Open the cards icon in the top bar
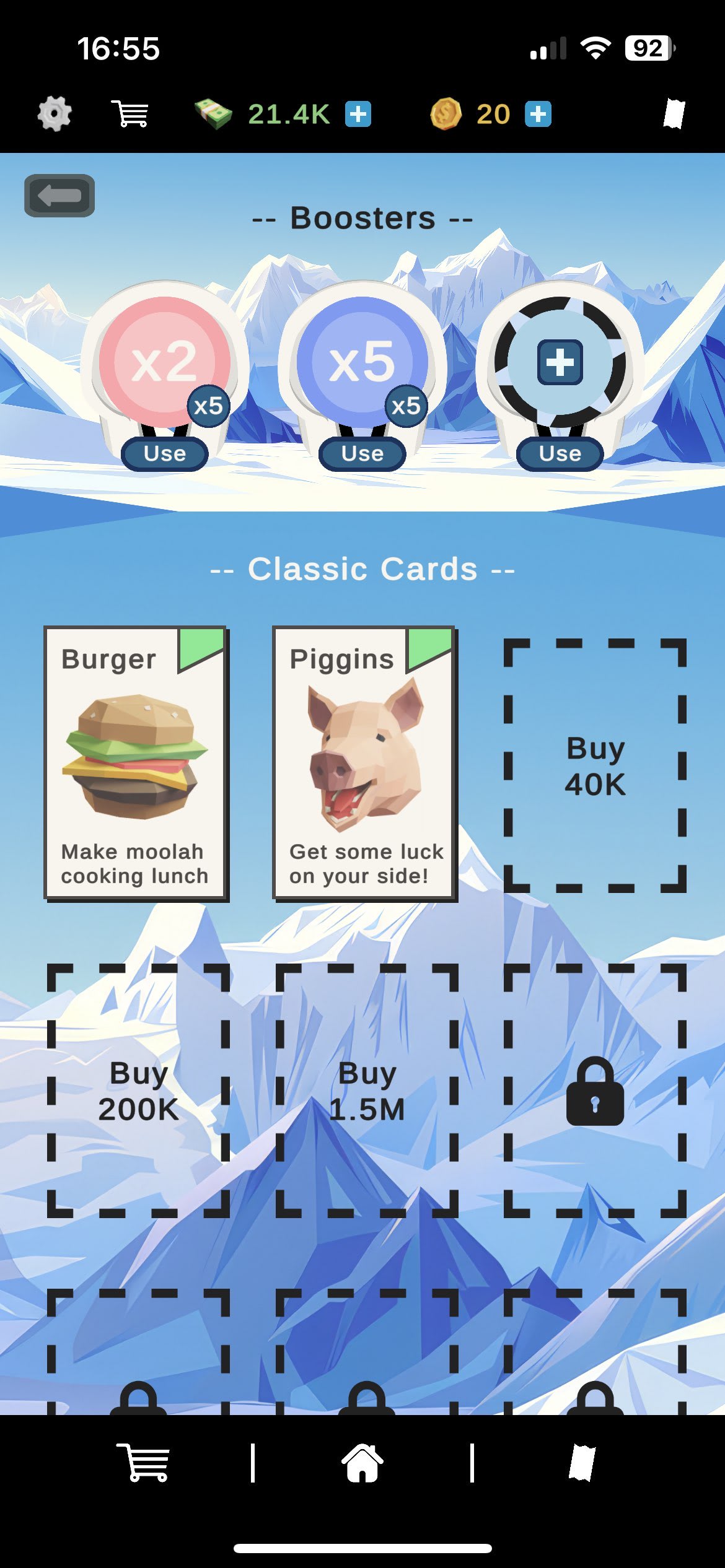The width and height of the screenshot is (725, 1568). (674, 114)
